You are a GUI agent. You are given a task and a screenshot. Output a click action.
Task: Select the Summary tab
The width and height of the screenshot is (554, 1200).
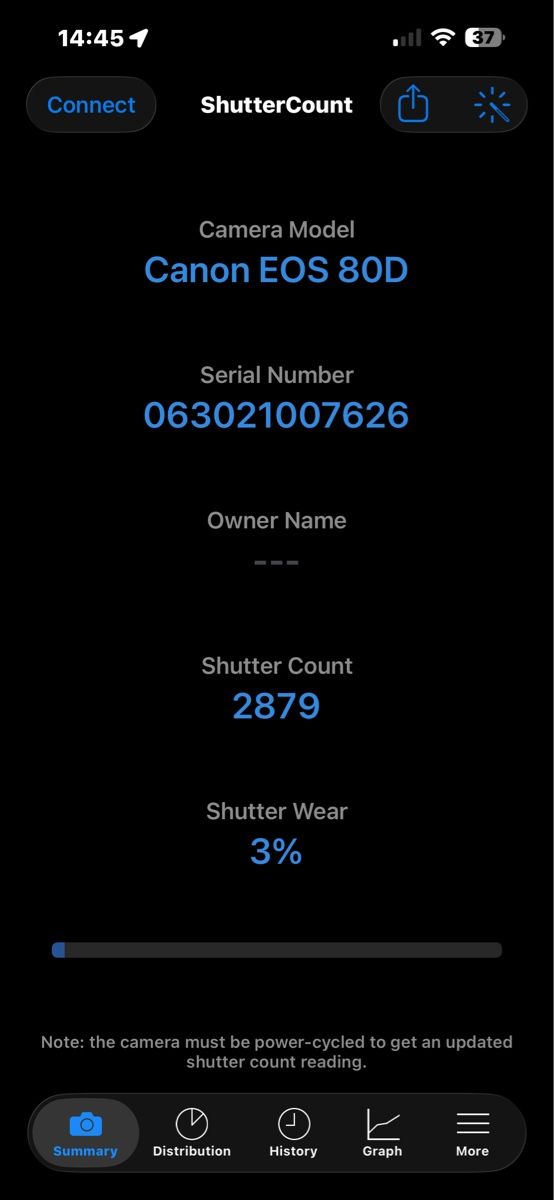86,1133
